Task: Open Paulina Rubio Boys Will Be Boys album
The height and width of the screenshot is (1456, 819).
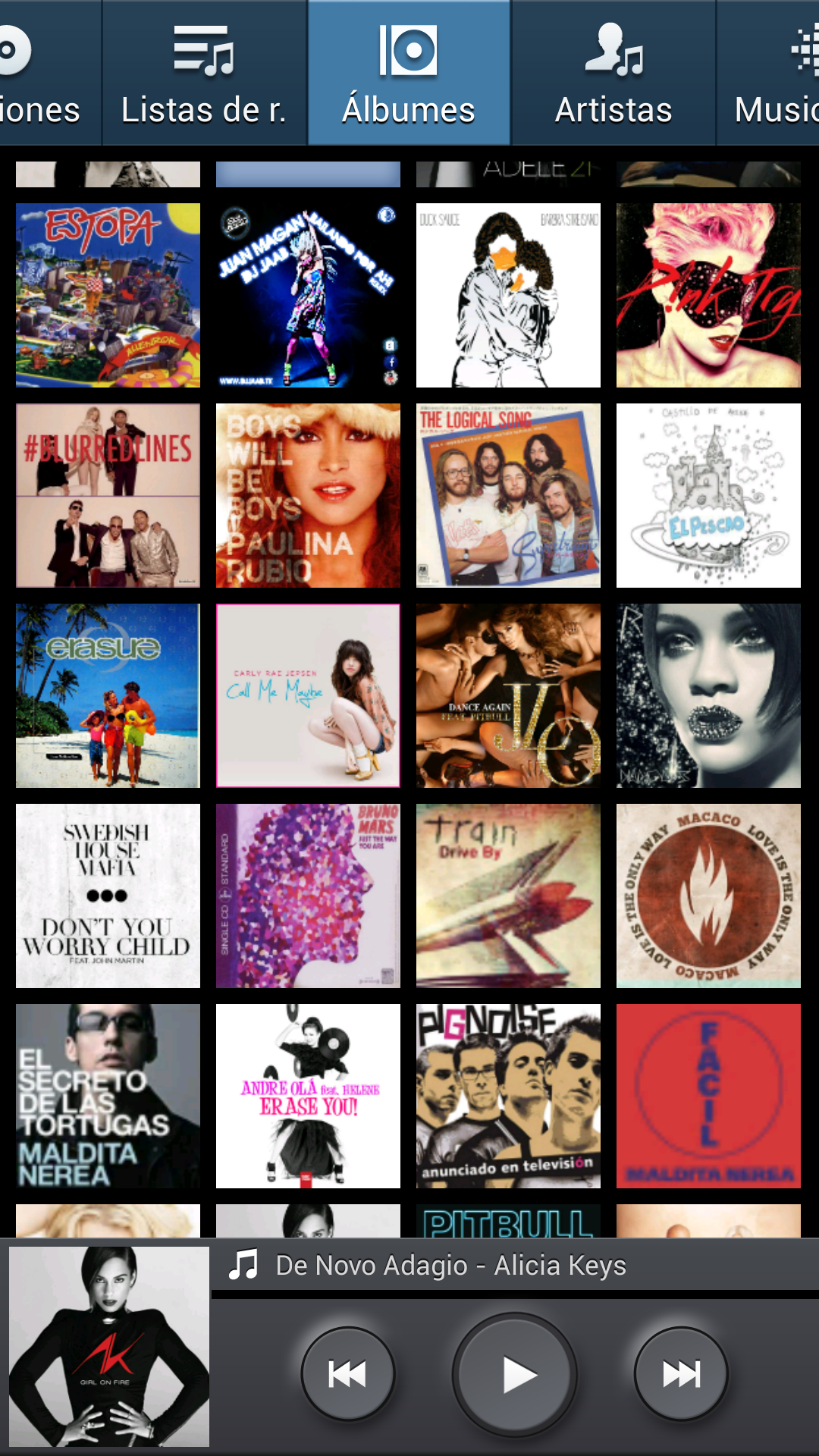Action: [308, 495]
